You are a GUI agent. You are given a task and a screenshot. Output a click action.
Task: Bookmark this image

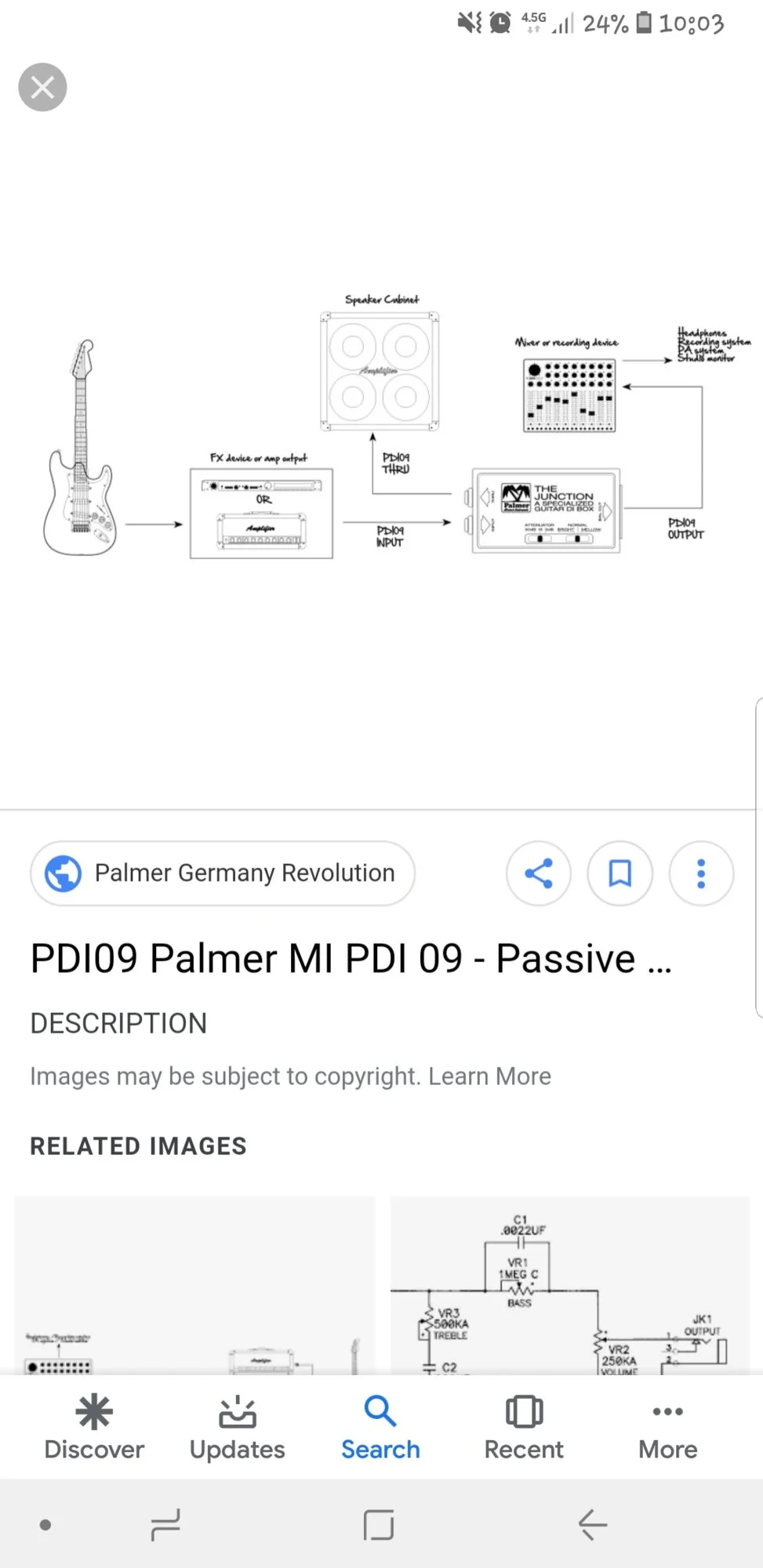(x=620, y=873)
